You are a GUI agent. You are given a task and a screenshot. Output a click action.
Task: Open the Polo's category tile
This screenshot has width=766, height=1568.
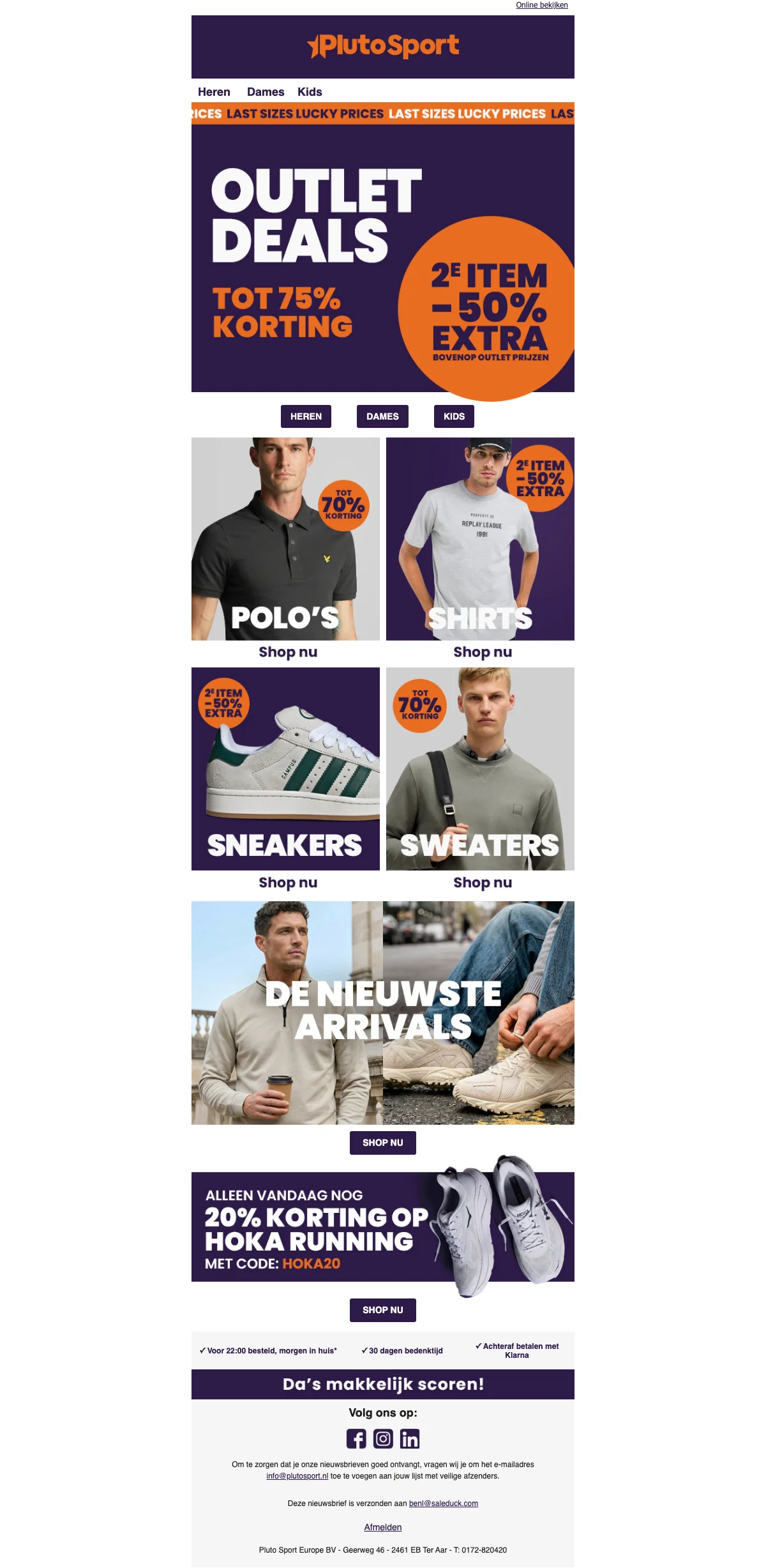click(285, 539)
